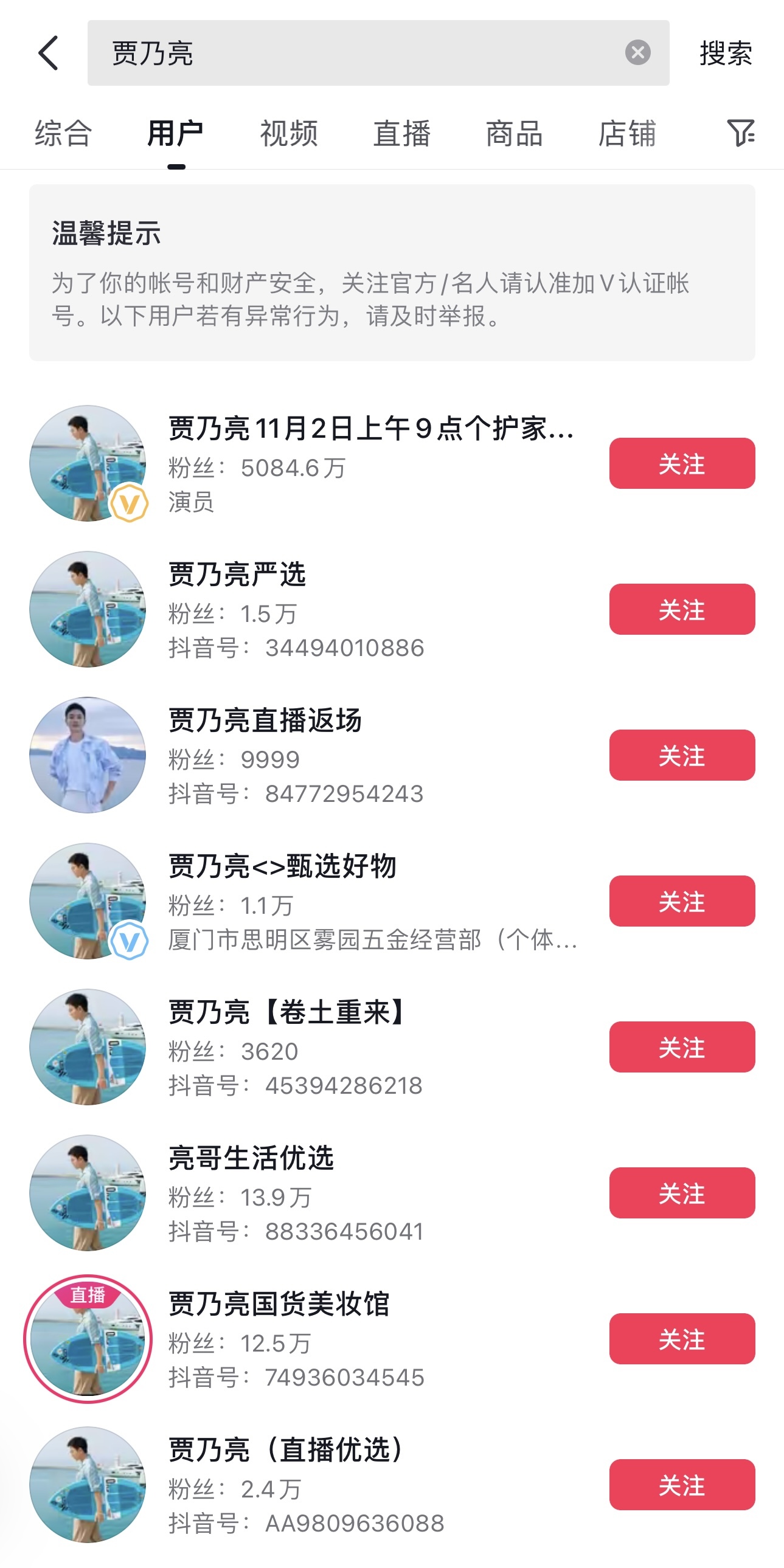Open 亮哥生活优选's profile avatar
Viewport: 784px width, 1568px height.
(x=87, y=1193)
